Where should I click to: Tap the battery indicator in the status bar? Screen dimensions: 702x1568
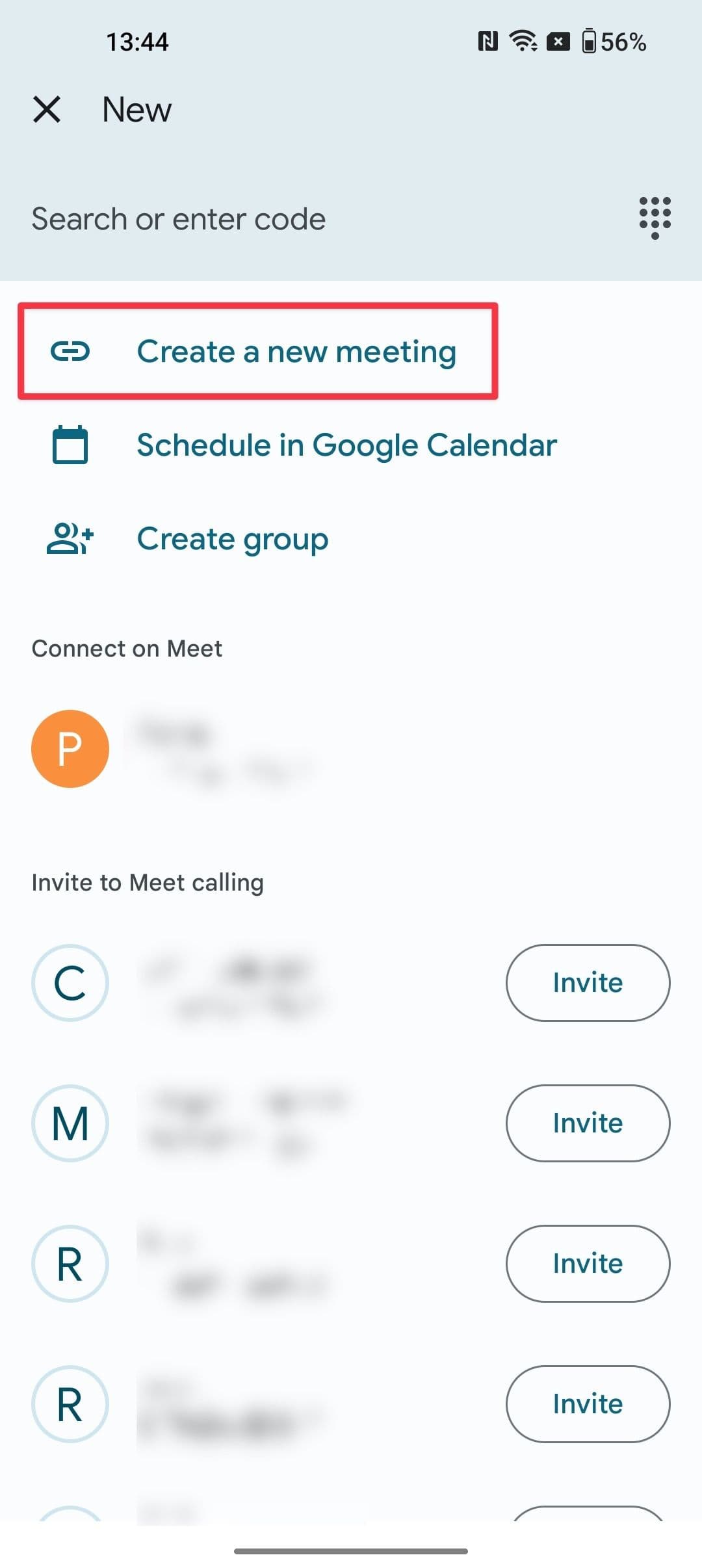[590, 41]
